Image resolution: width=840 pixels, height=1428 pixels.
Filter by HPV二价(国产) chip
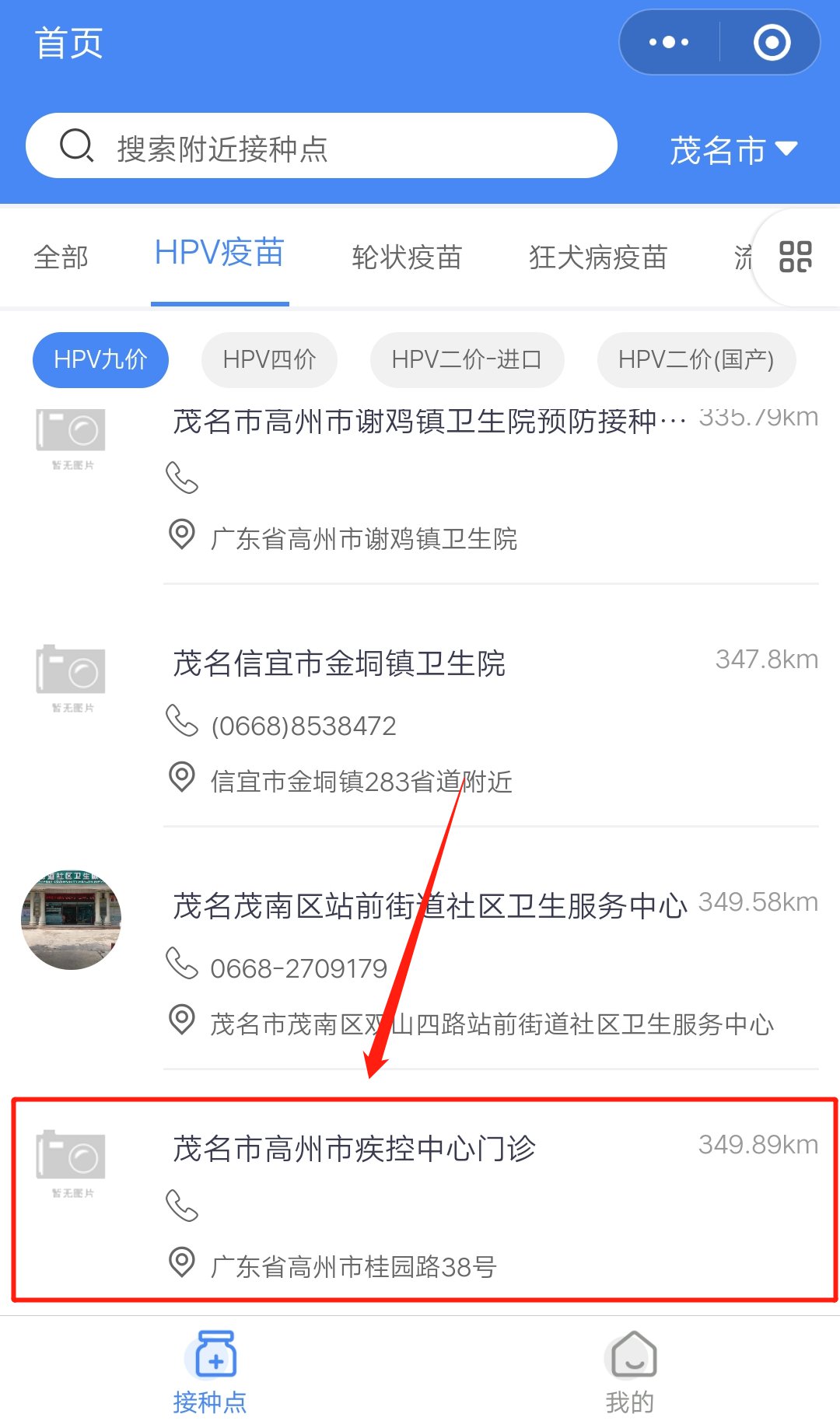[696, 359]
